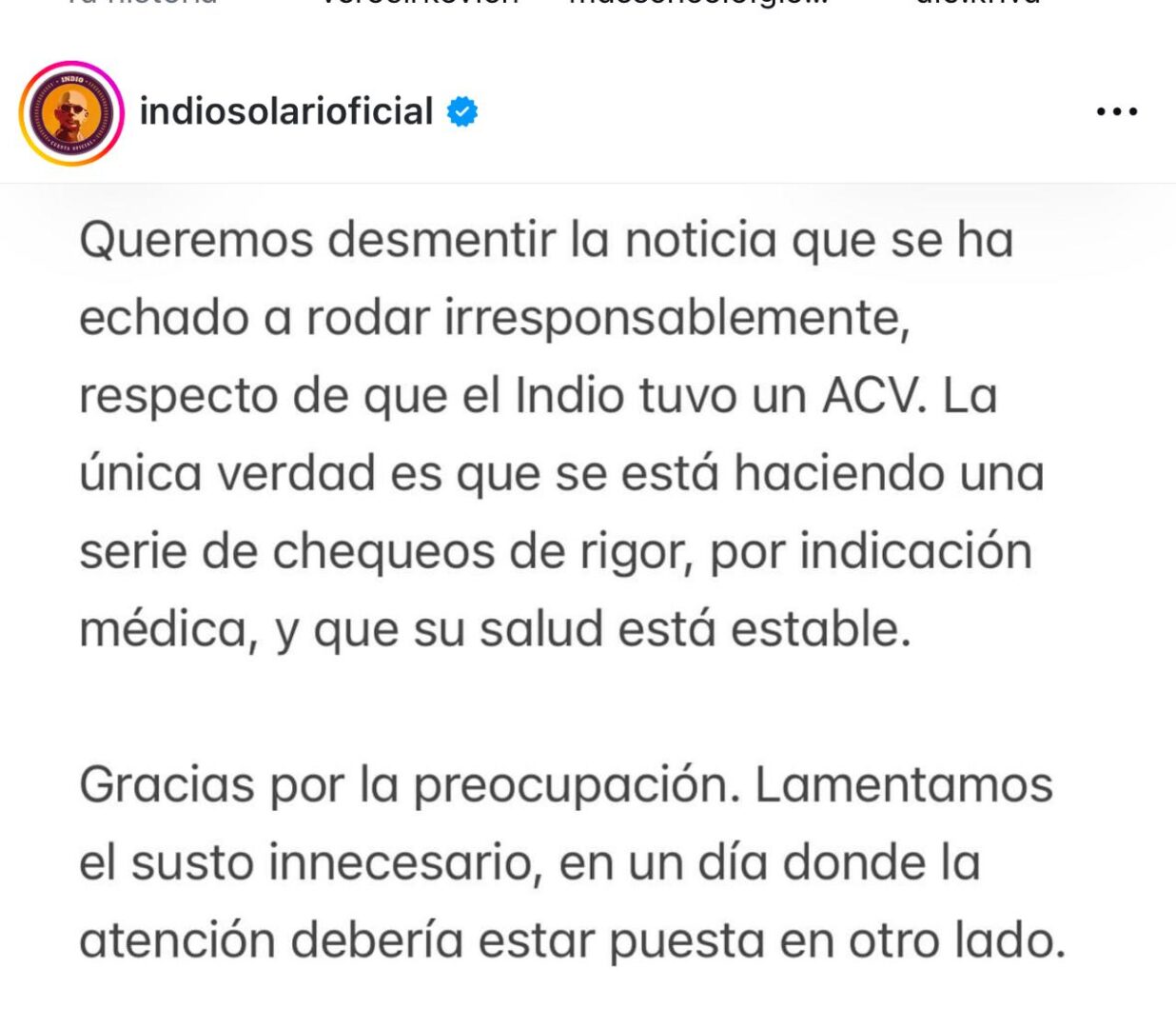Open indiosolarioficial's profile picture story

pyautogui.click(x=71, y=113)
